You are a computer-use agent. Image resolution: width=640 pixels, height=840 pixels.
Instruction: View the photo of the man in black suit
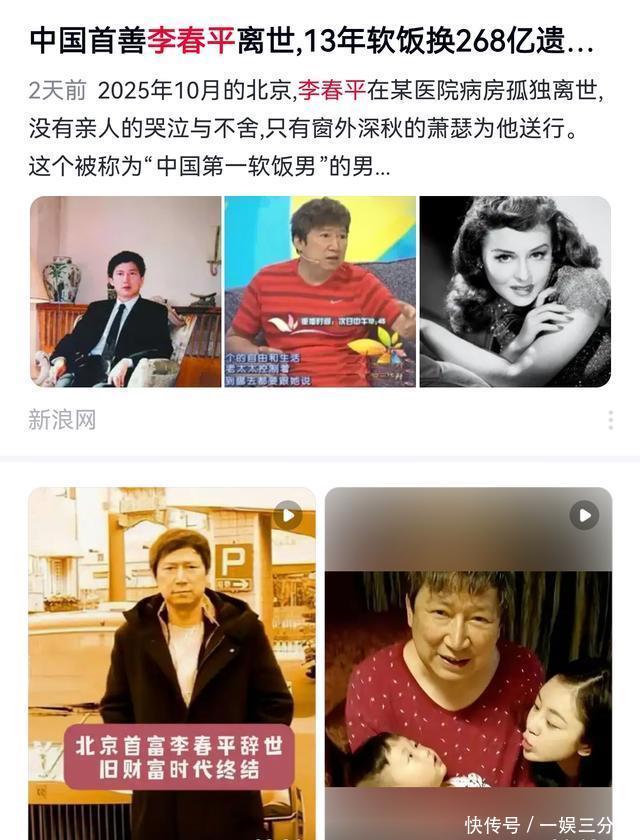pyautogui.click(x=125, y=291)
